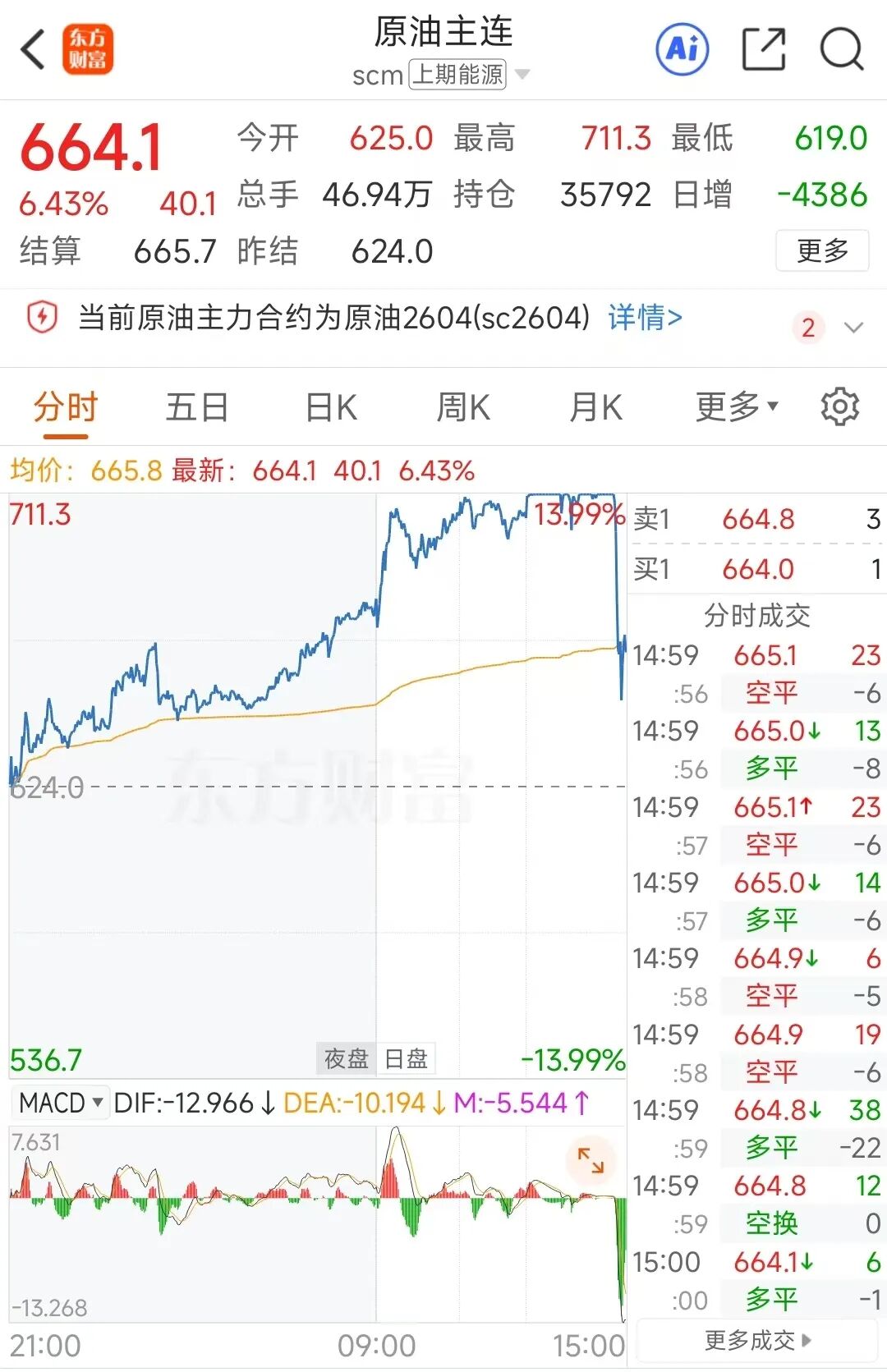Expand the notice list with badge 2
Viewport: 887px width, 1372px height.
tap(853, 328)
